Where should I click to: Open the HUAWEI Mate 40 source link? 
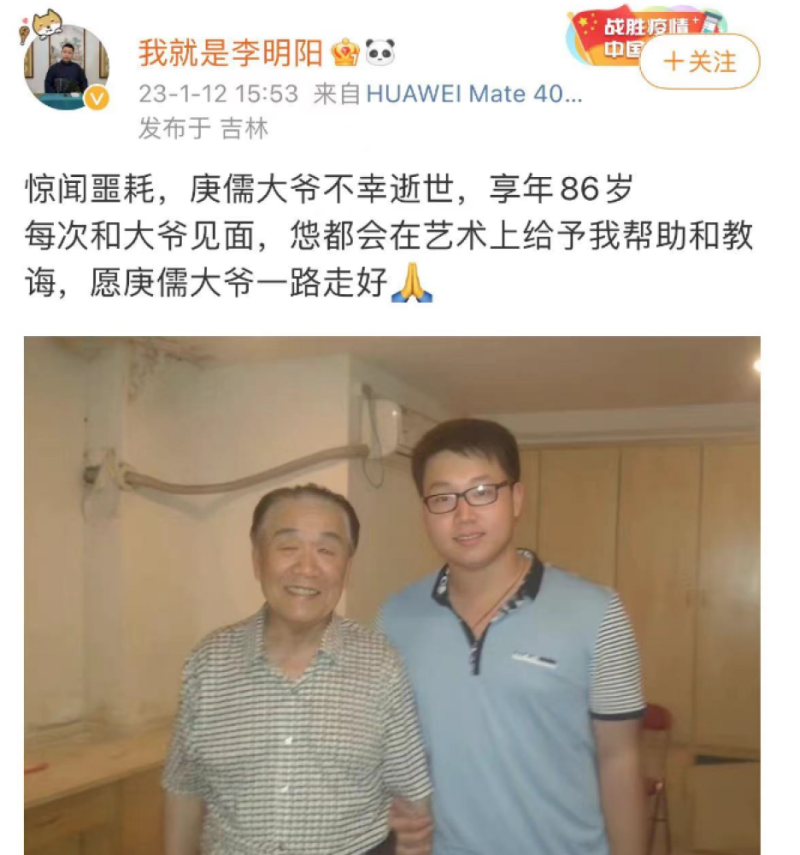473,94
